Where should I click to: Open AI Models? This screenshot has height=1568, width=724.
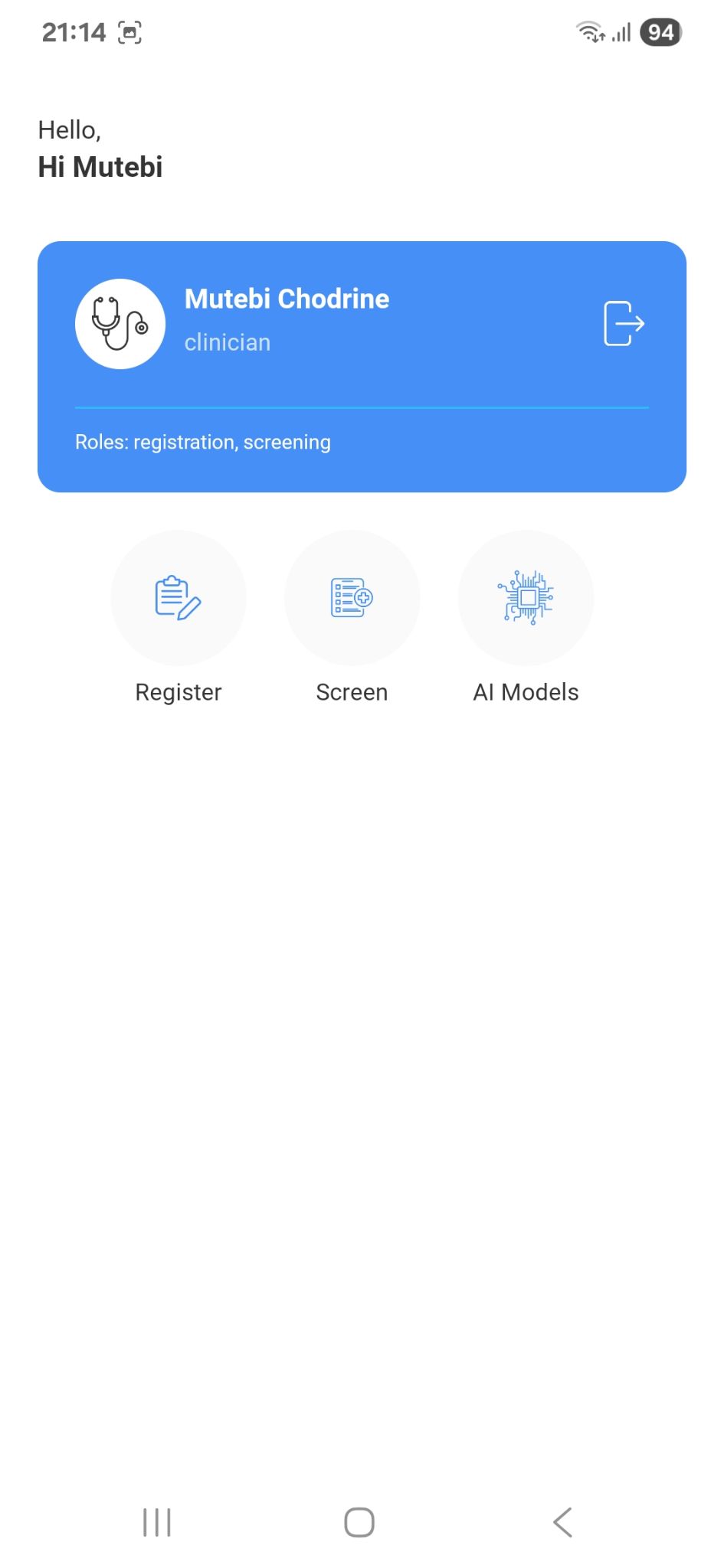pyautogui.click(x=526, y=598)
